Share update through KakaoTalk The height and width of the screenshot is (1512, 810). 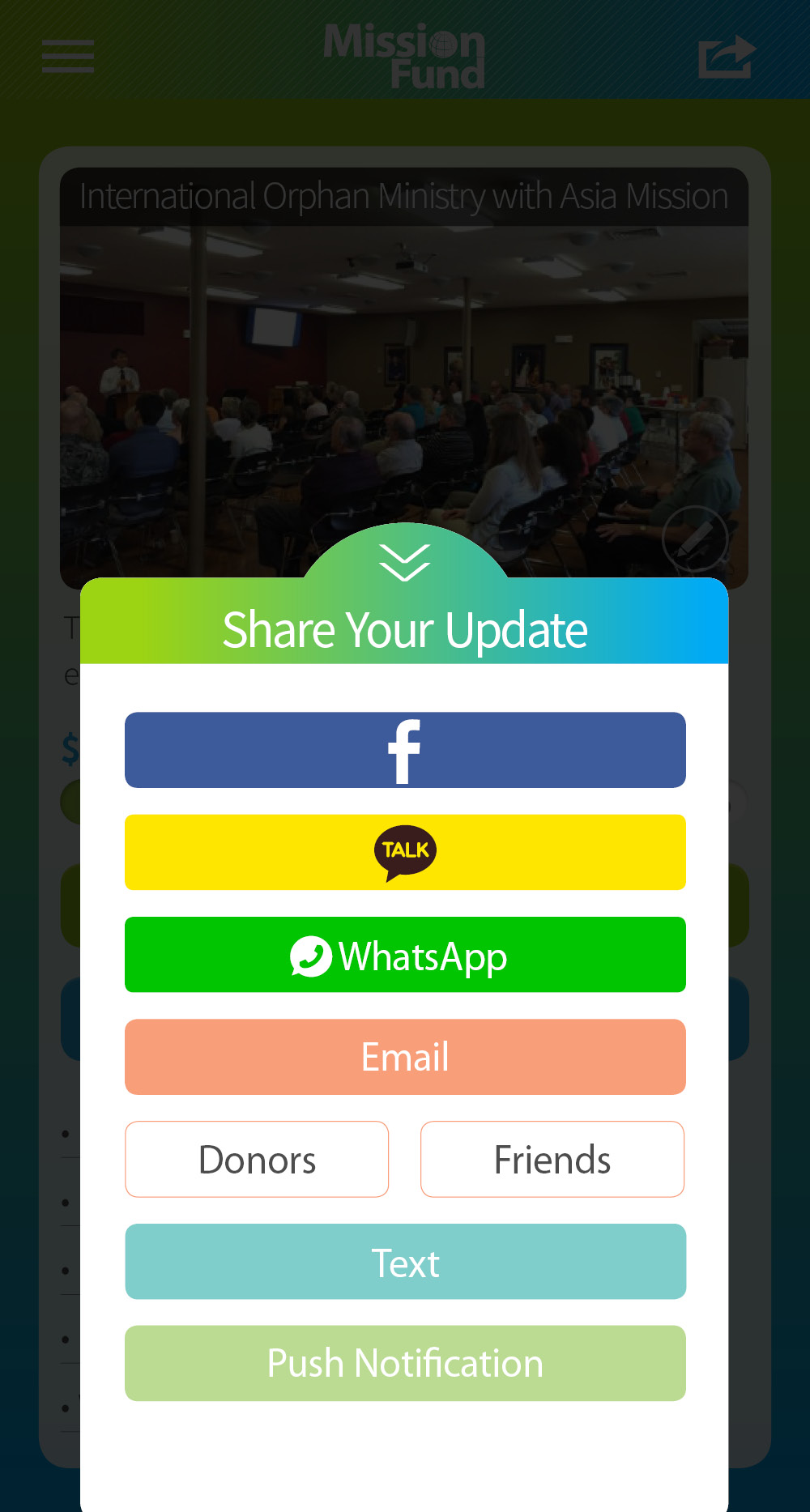[x=405, y=852]
